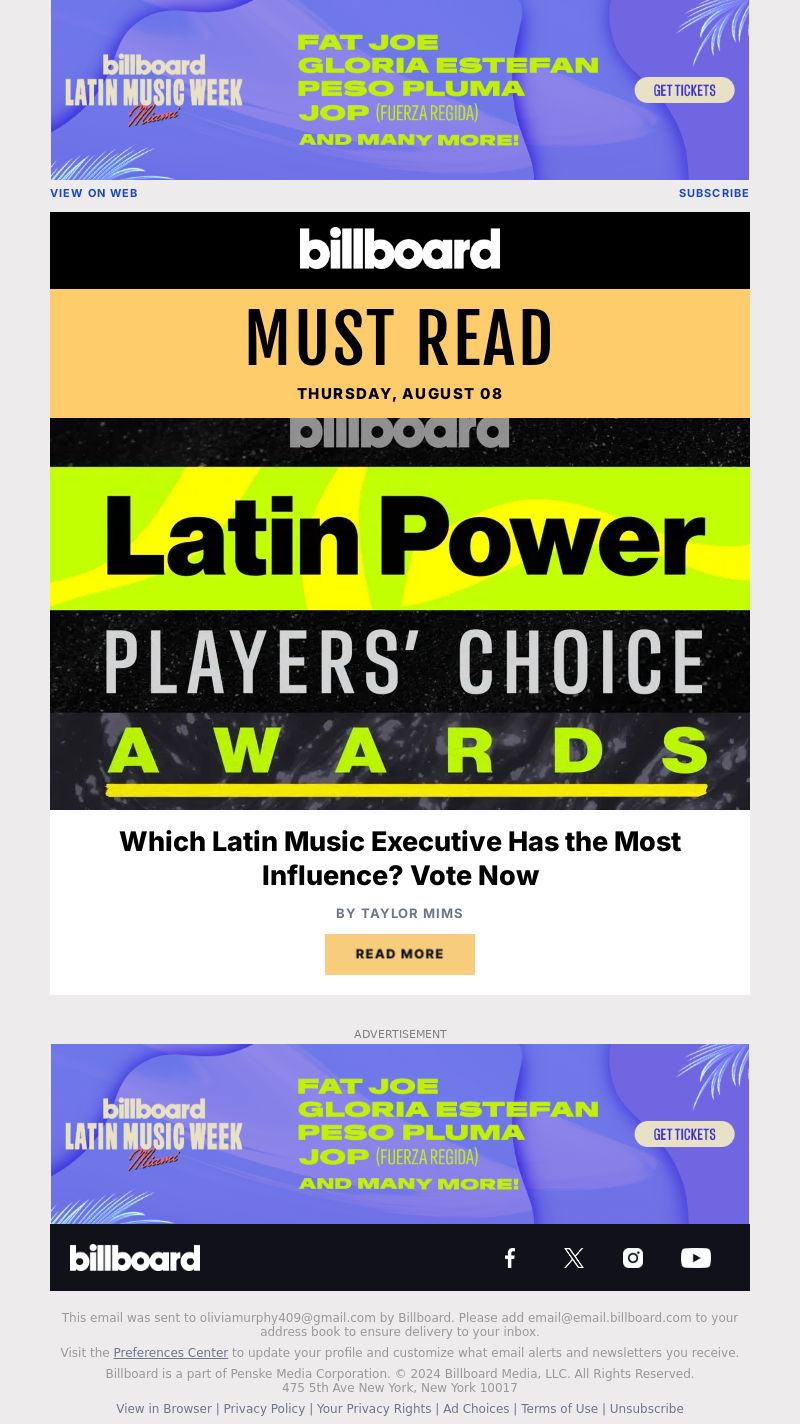Tap Unsubscribe in the footer

click(646, 1409)
